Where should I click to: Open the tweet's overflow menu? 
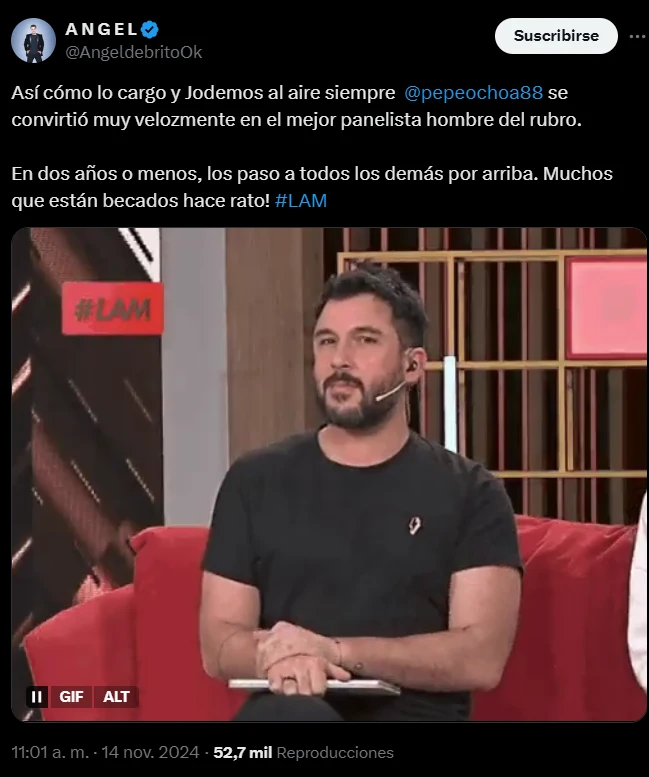pos(636,36)
